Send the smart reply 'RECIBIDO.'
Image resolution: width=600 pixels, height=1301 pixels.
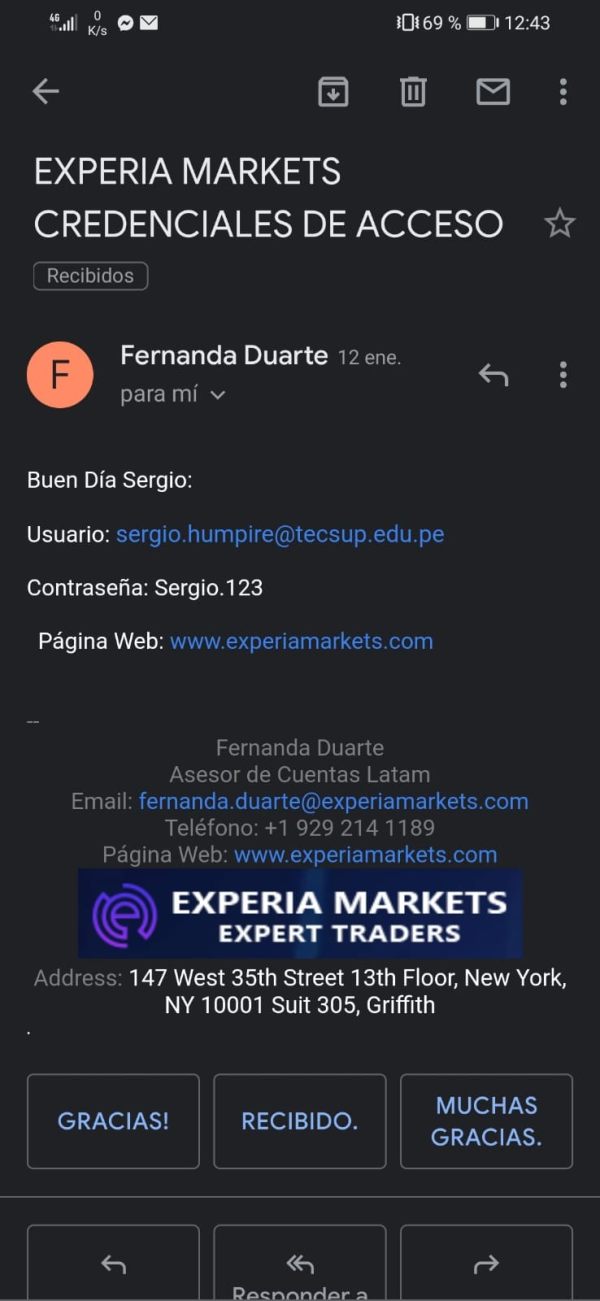coord(300,1121)
